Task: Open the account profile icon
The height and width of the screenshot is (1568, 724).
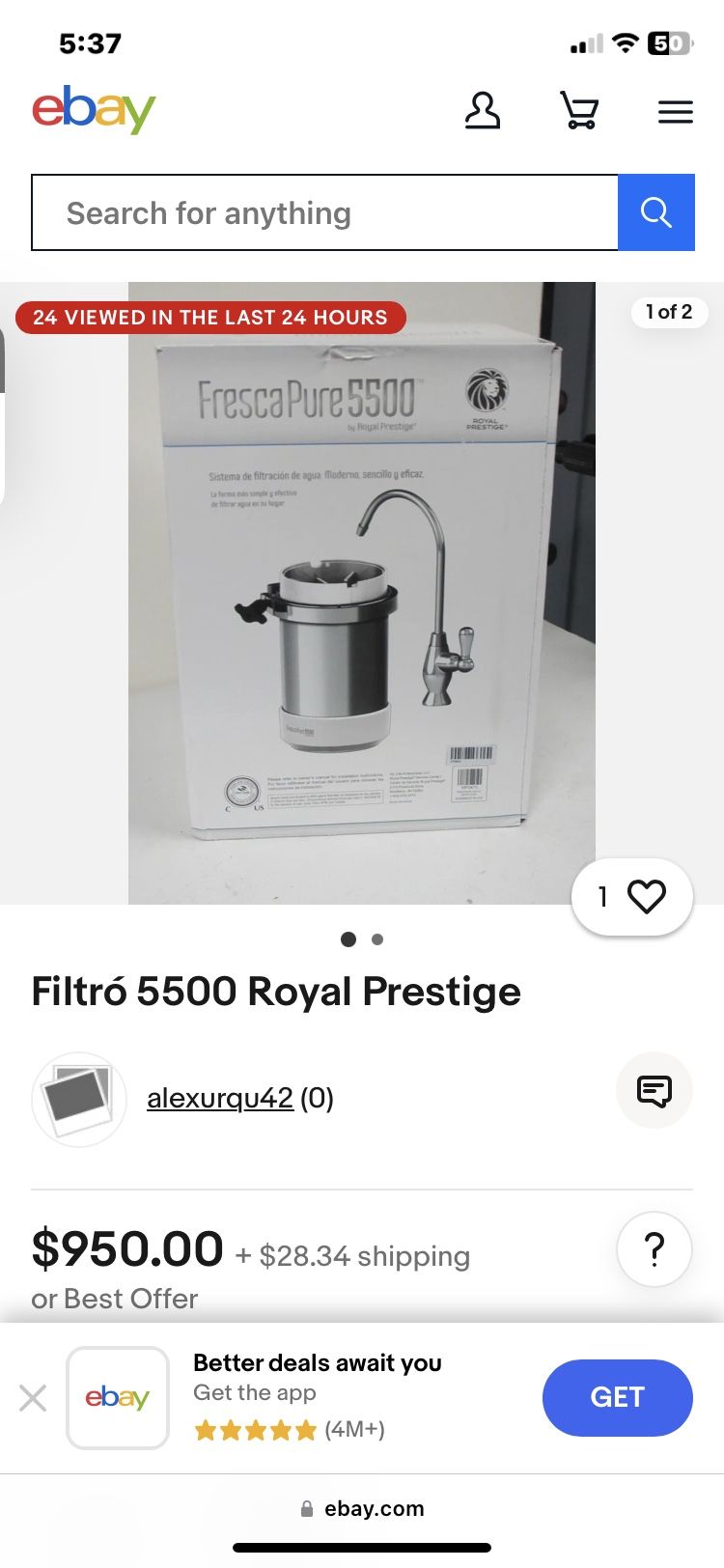Action: point(483,111)
